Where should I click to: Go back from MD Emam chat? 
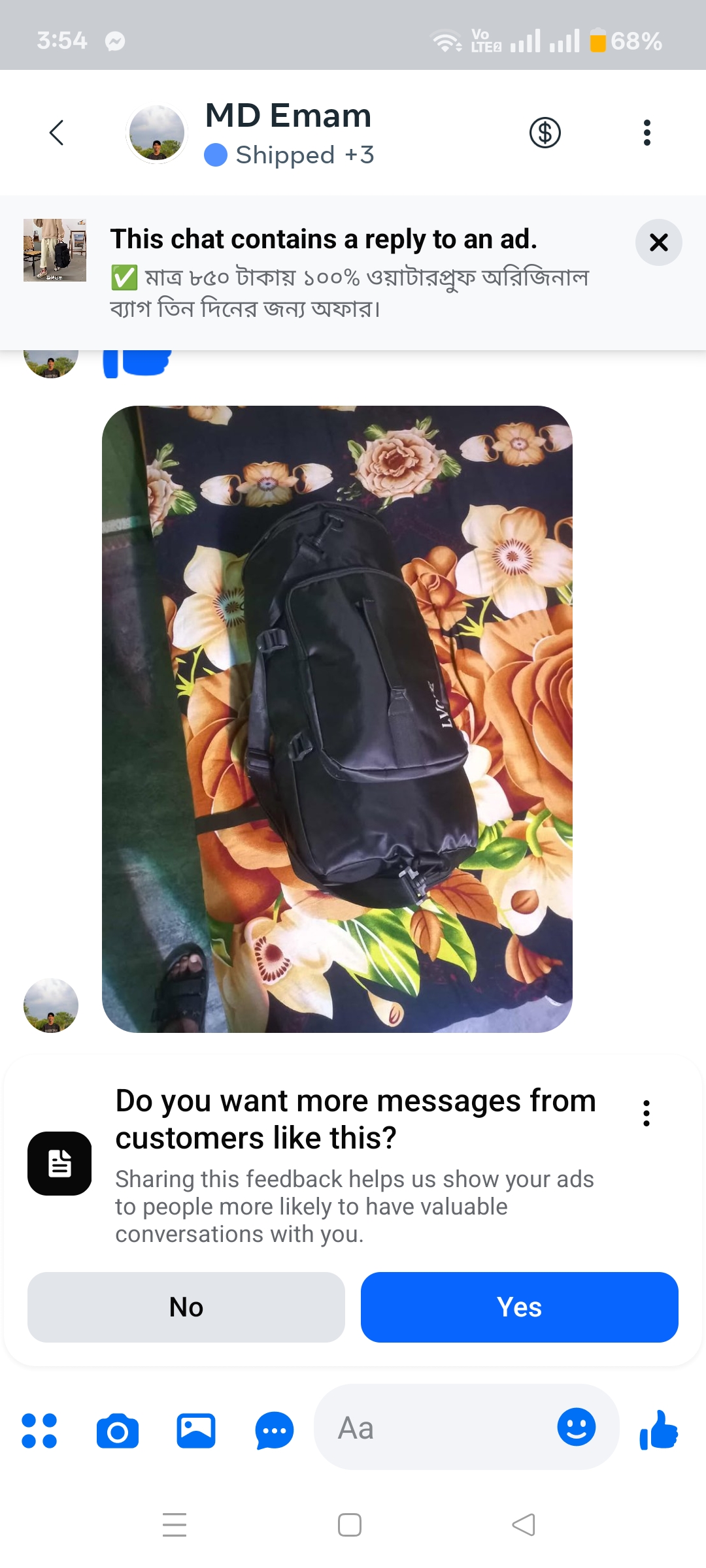point(57,133)
